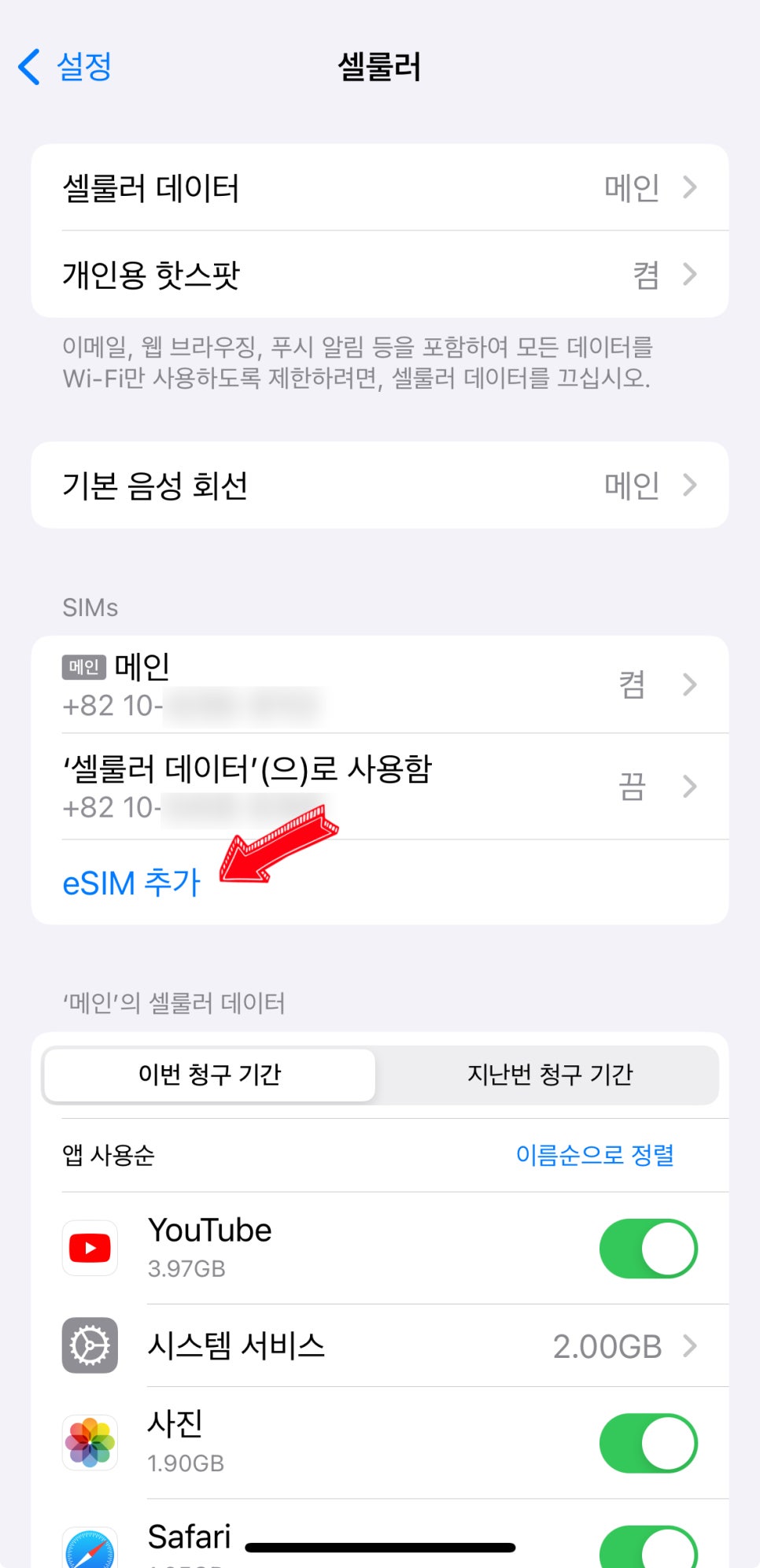Tap 이름순으로 정렬

click(x=595, y=1155)
